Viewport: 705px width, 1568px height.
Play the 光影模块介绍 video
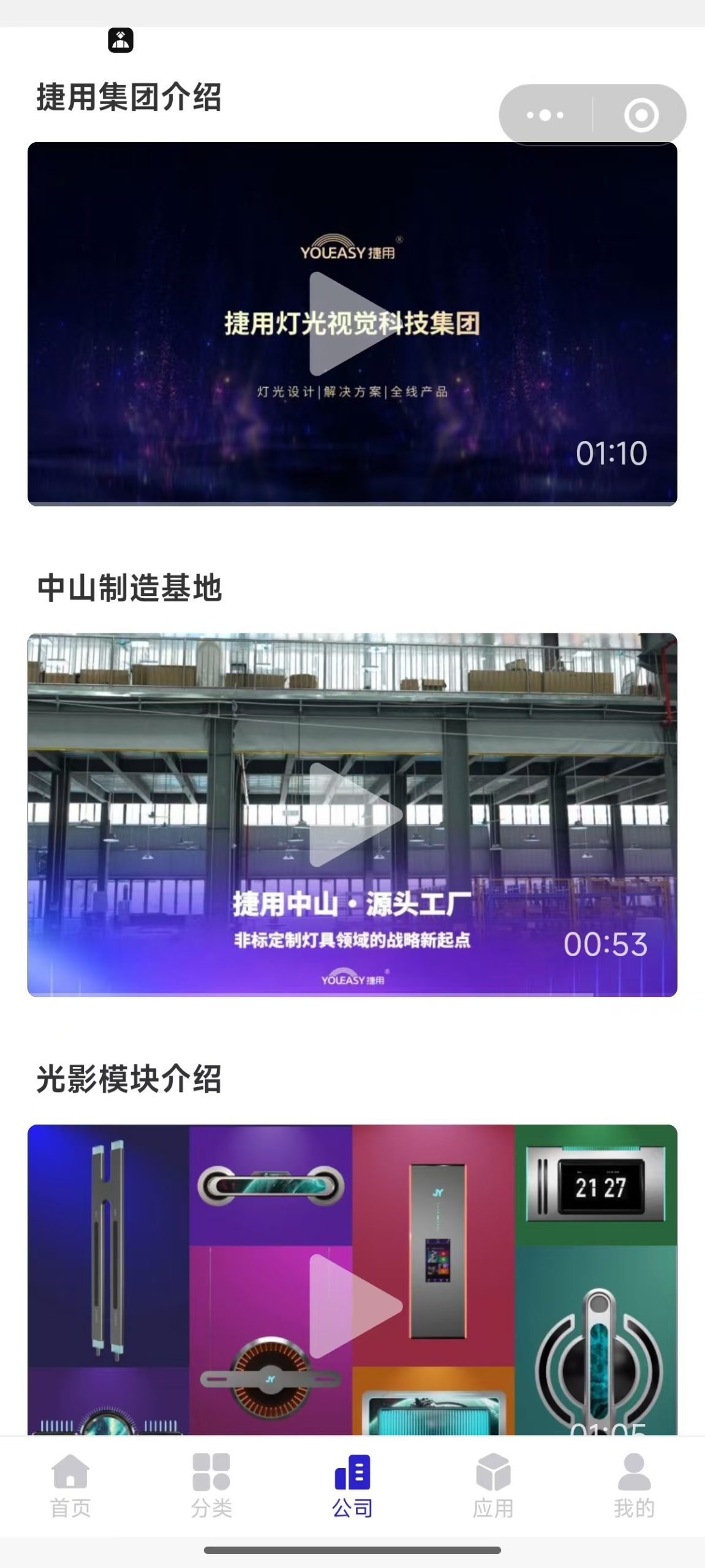352,1305
